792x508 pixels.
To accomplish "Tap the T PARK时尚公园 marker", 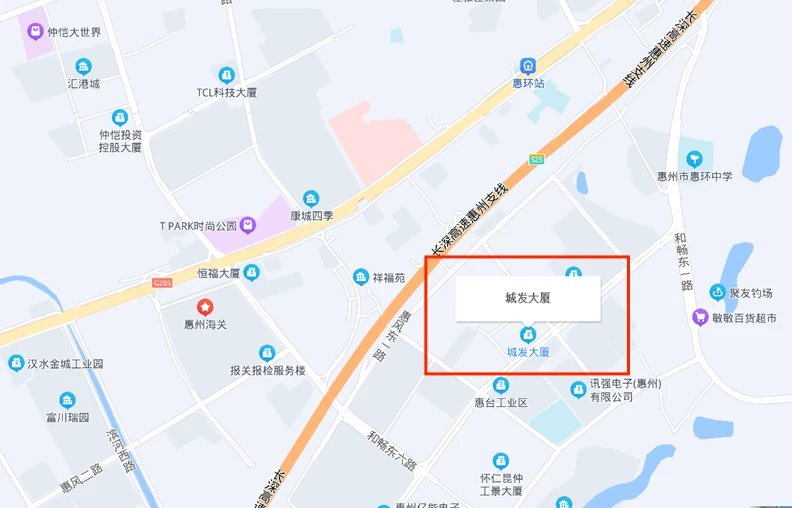I will click(x=247, y=226).
